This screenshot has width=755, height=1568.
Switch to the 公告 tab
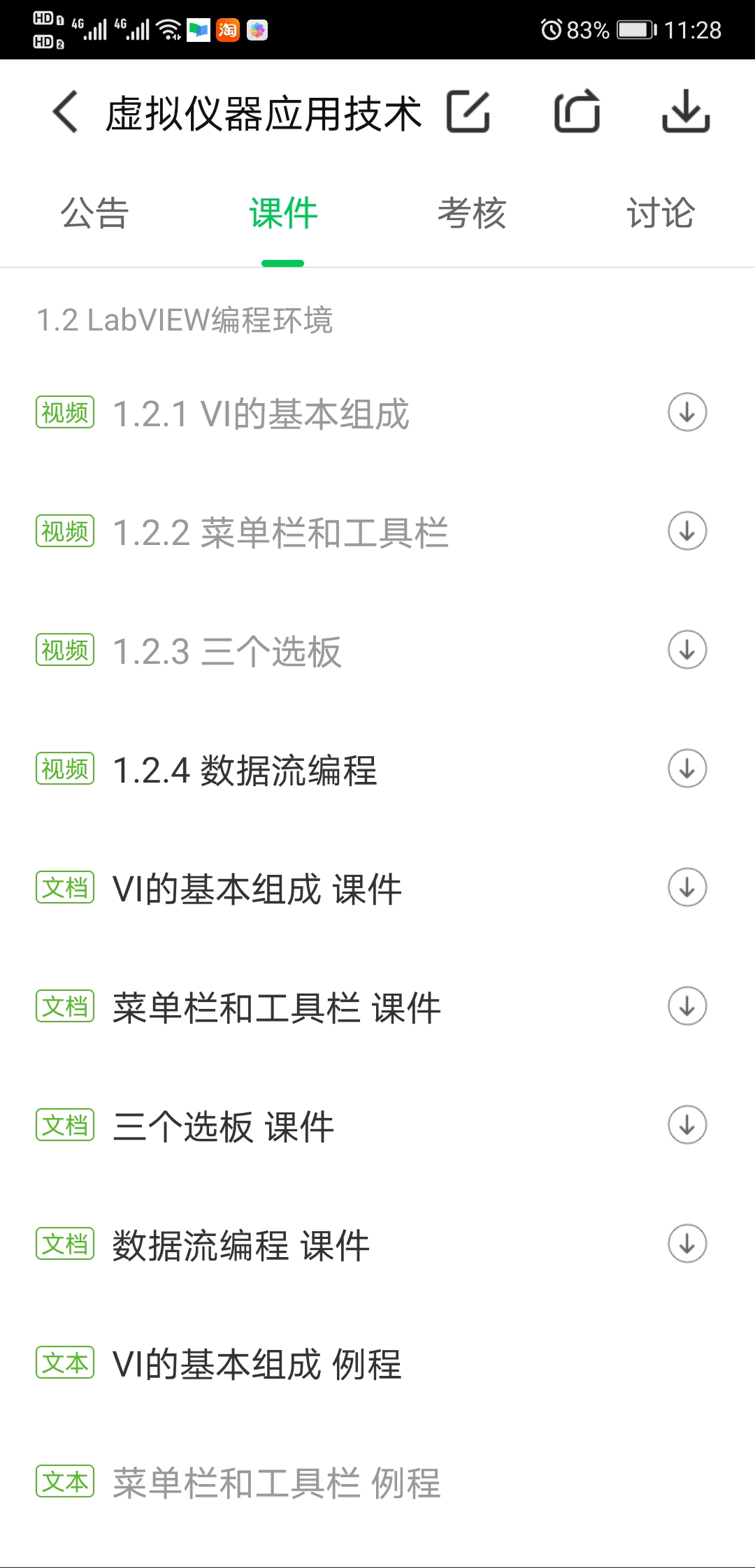tap(94, 213)
